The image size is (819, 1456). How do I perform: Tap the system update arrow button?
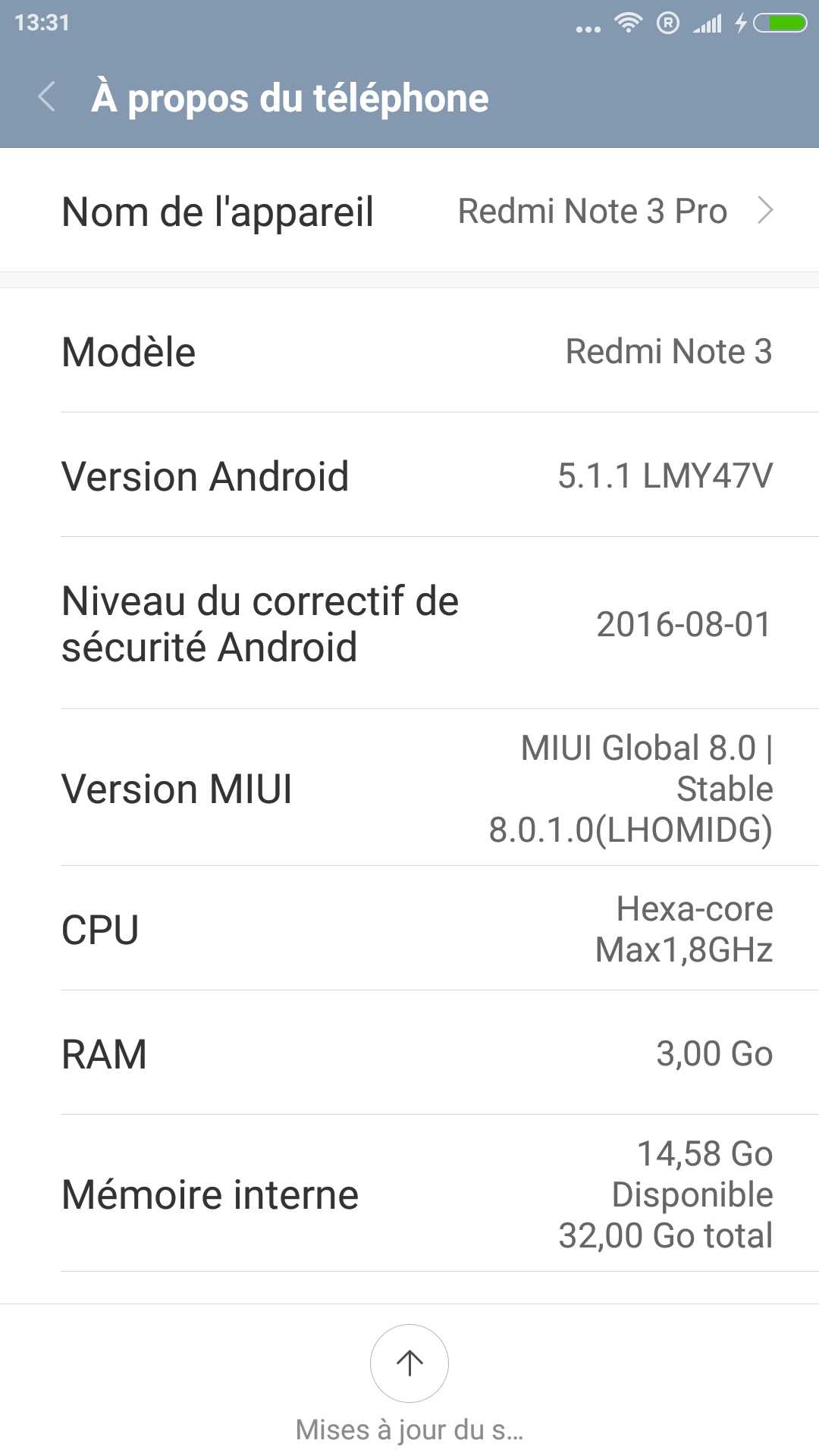click(x=409, y=1363)
